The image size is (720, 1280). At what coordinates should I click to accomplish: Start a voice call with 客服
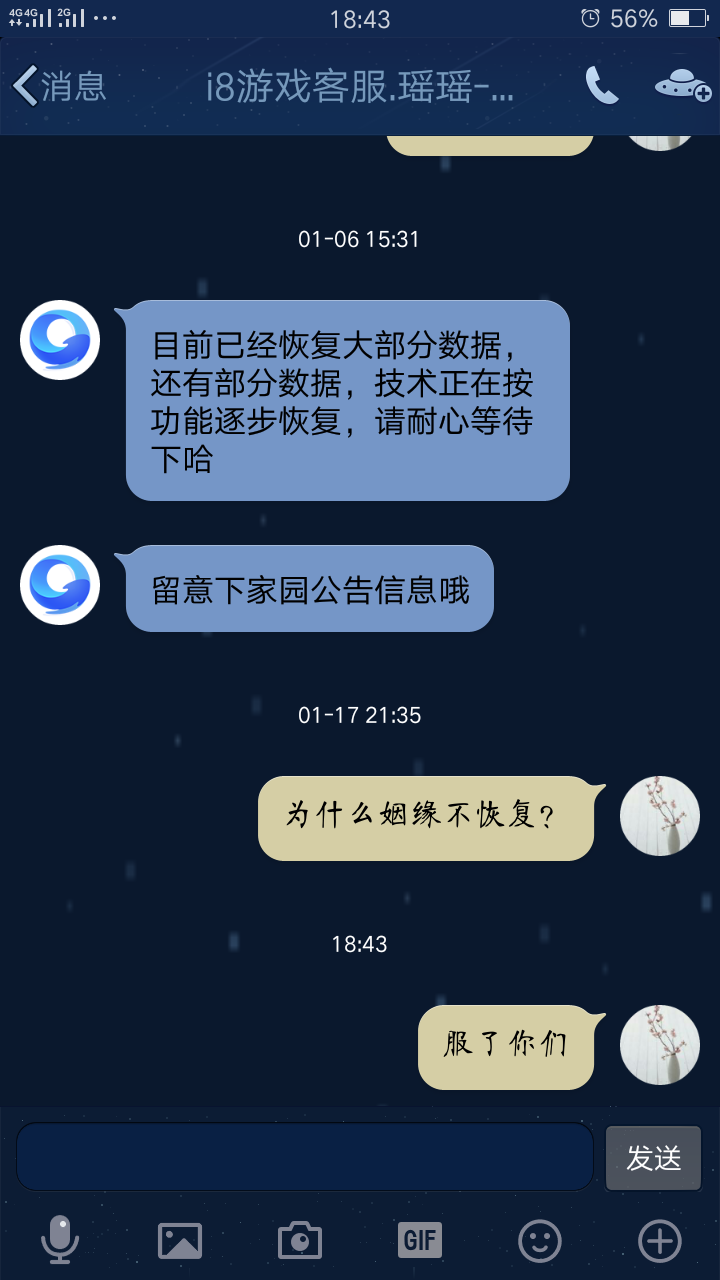pos(601,86)
